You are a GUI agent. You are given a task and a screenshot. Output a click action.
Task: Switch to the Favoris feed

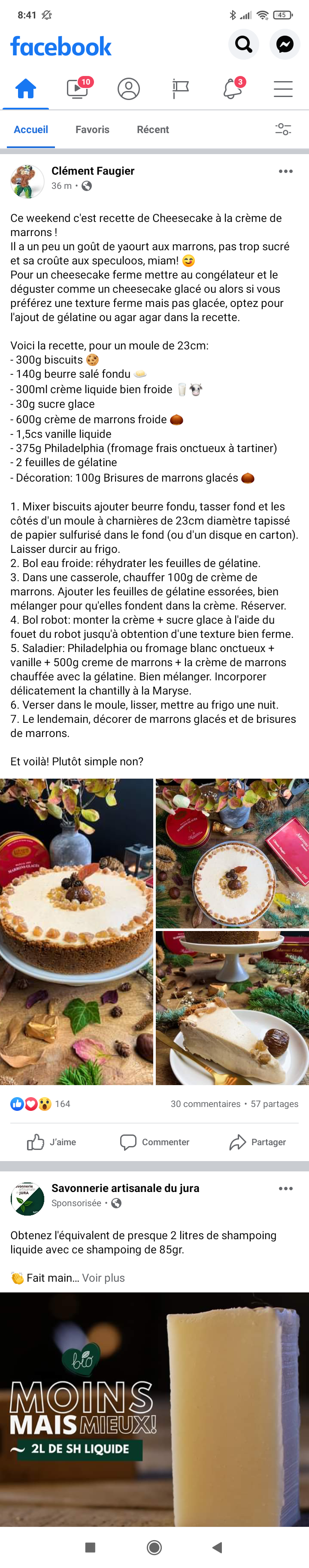click(92, 130)
